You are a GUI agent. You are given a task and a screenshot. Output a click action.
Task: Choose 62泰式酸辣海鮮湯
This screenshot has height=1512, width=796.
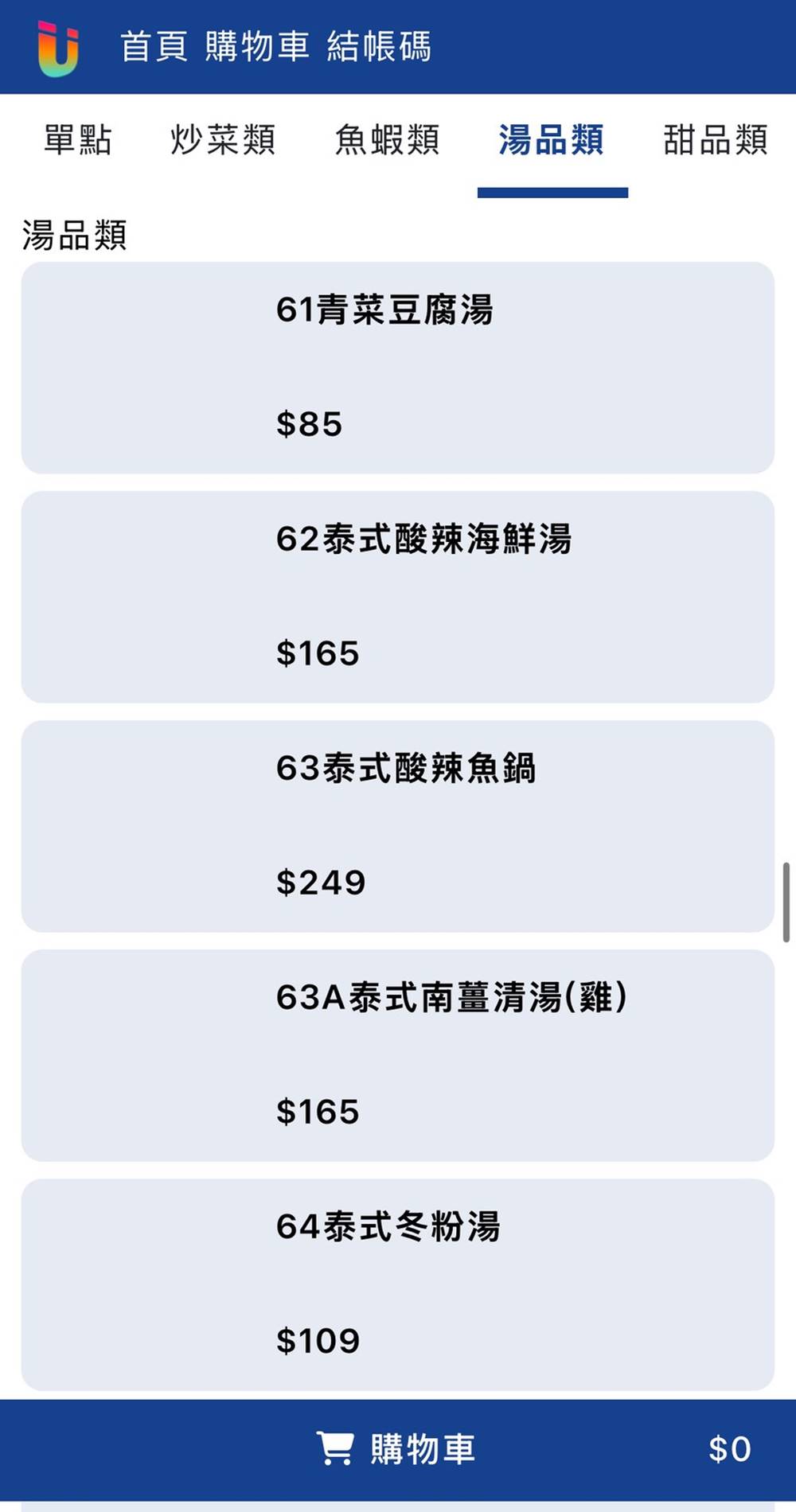pyautogui.click(x=397, y=597)
